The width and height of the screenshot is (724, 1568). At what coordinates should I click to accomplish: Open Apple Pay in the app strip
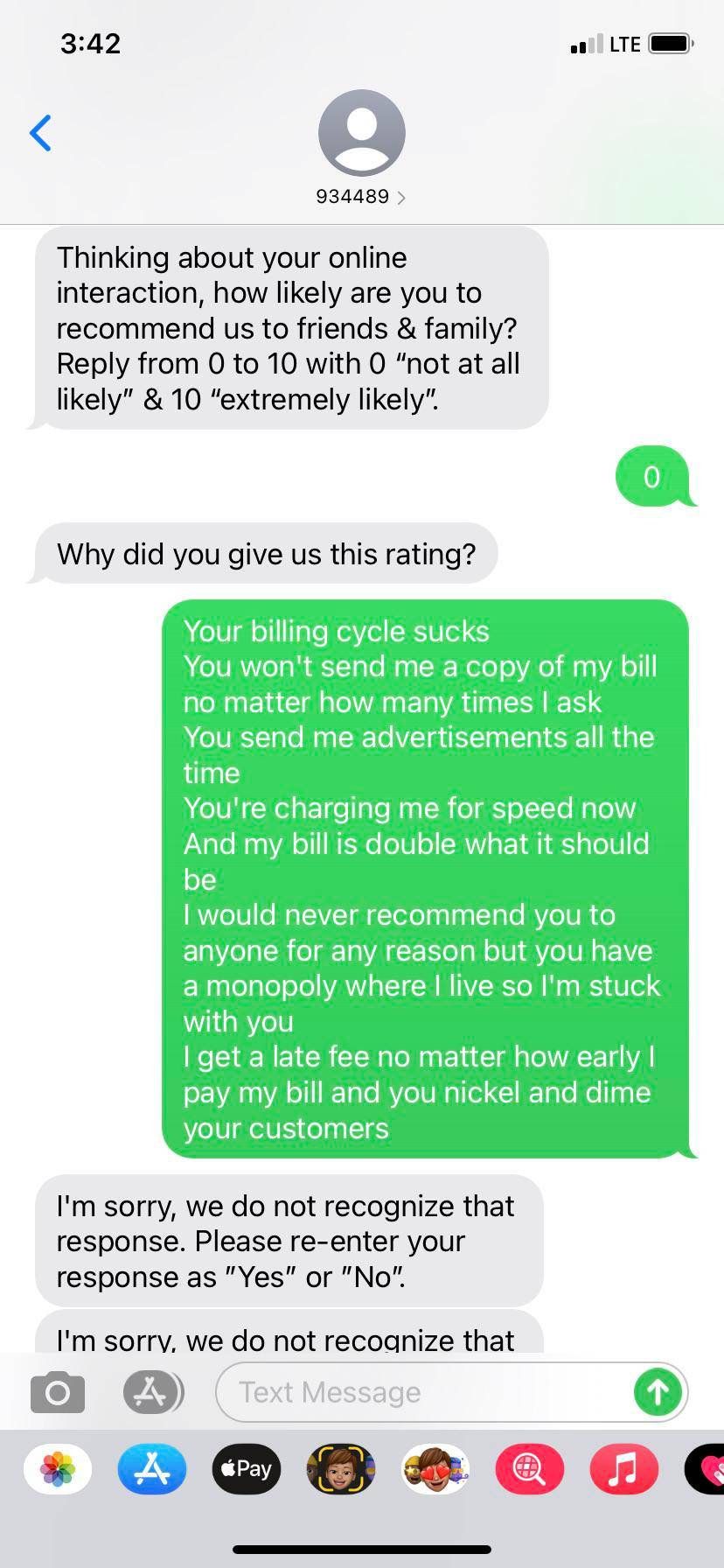point(247,1469)
